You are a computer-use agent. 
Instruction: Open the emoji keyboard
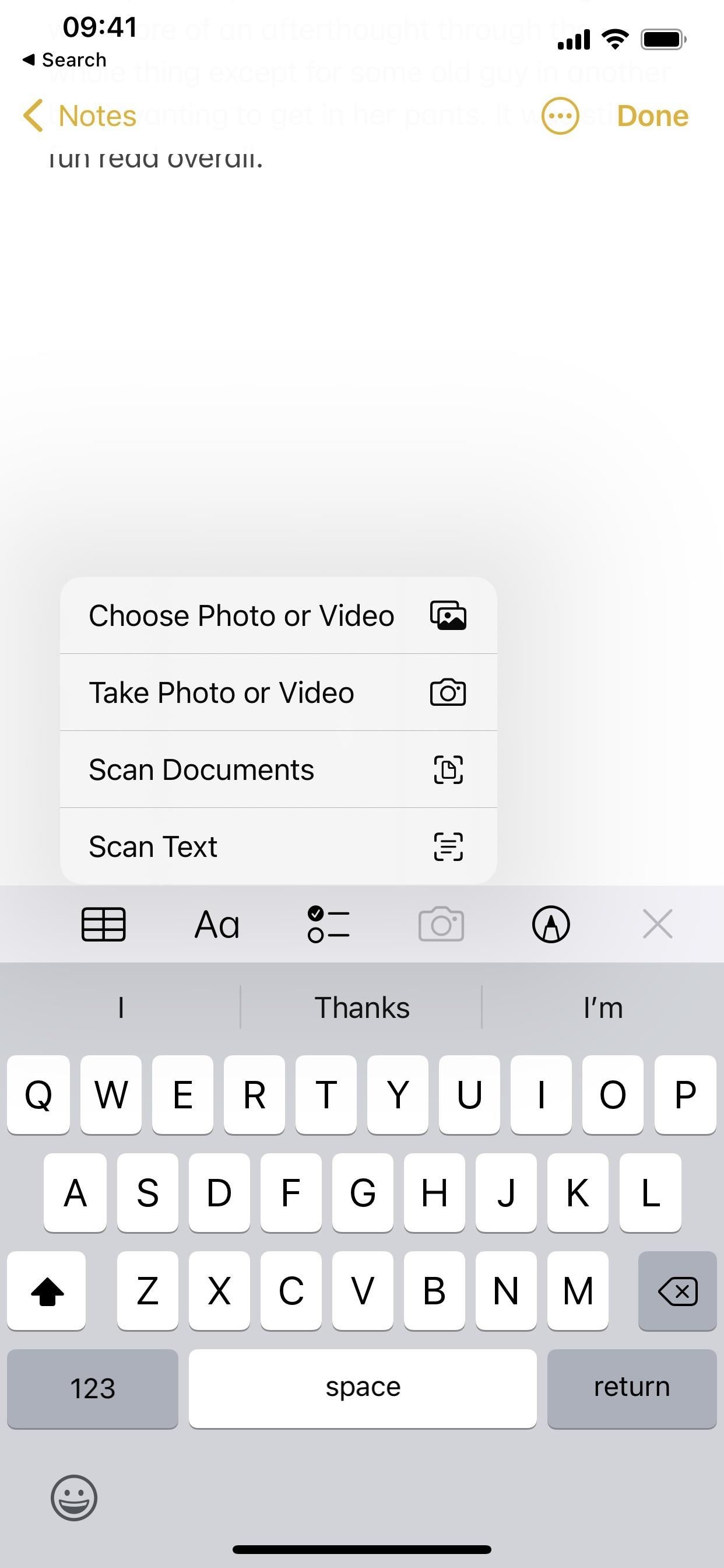click(x=73, y=1497)
